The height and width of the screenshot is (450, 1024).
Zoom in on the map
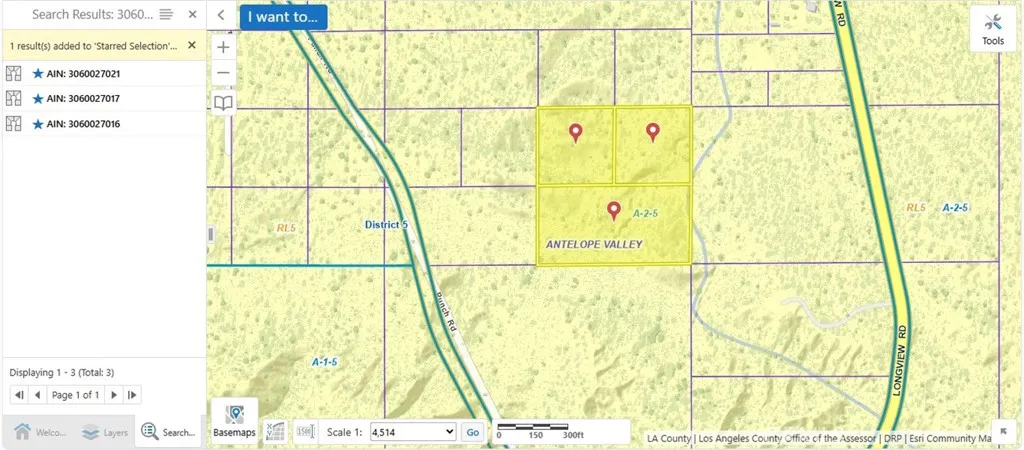[x=223, y=47]
